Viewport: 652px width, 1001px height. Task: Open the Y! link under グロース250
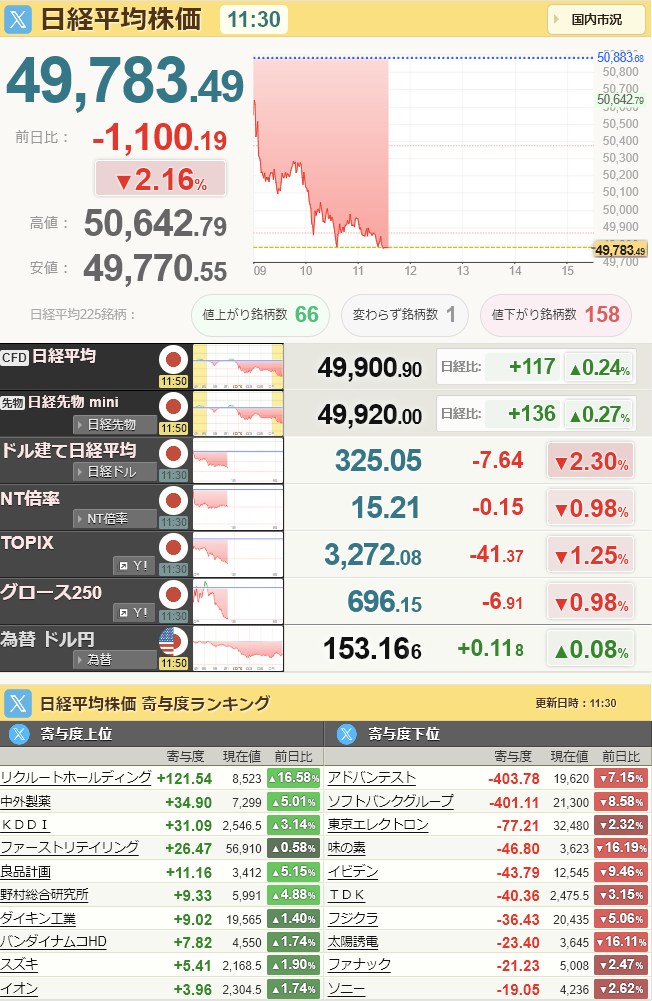pos(132,612)
